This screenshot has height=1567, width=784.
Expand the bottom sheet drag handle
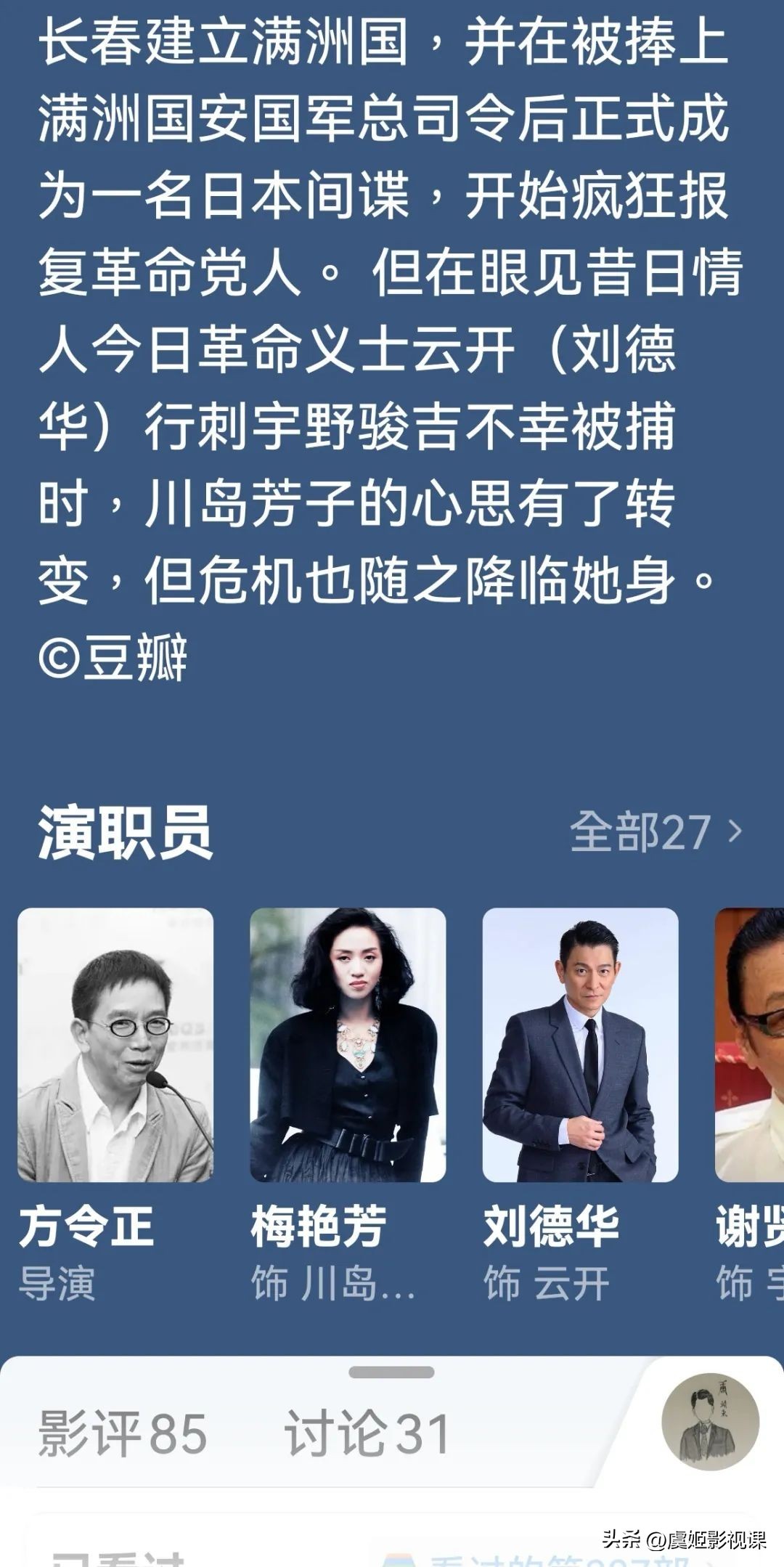[x=391, y=1372]
